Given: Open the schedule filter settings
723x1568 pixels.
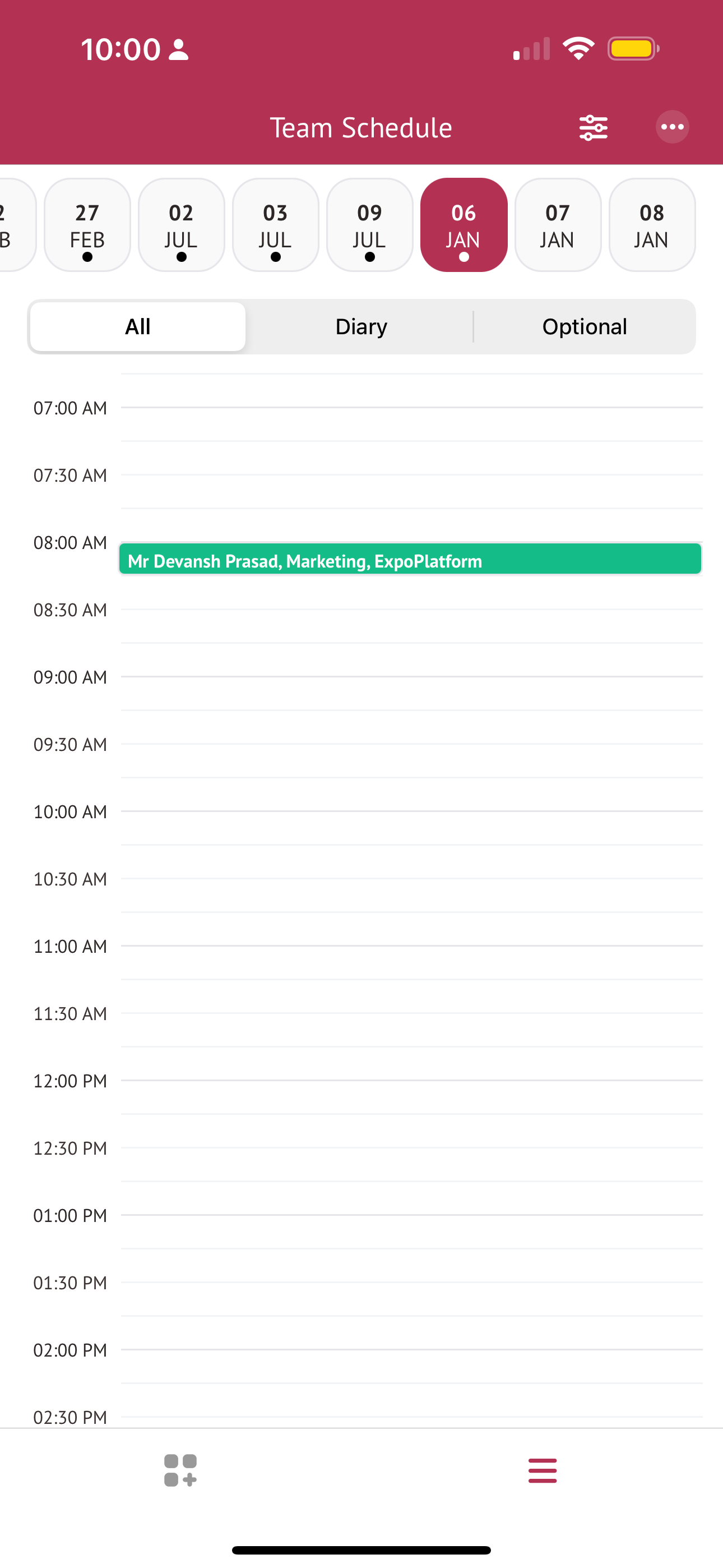Looking at the screenshot, I should (x=593, y=128).
